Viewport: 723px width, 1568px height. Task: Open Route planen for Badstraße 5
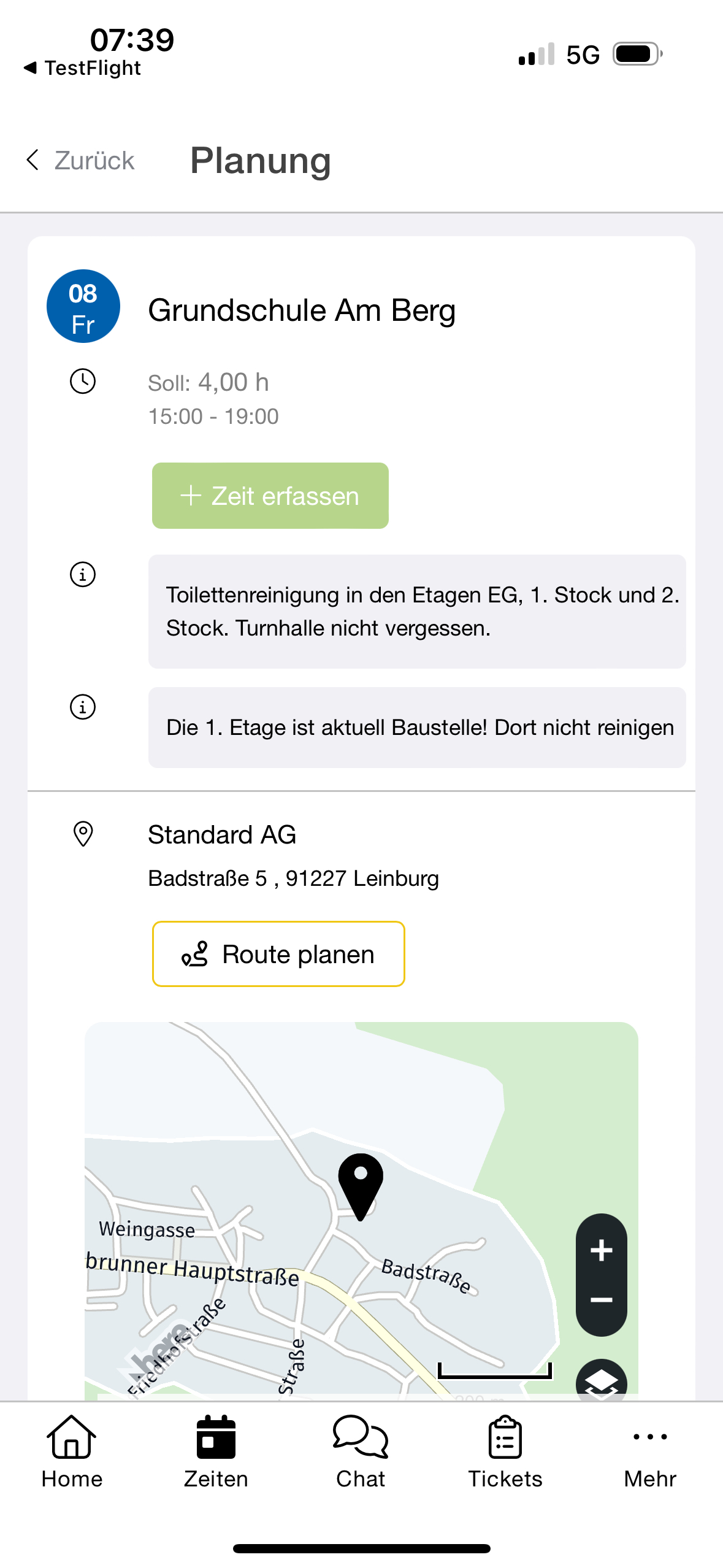click(278, 954)
